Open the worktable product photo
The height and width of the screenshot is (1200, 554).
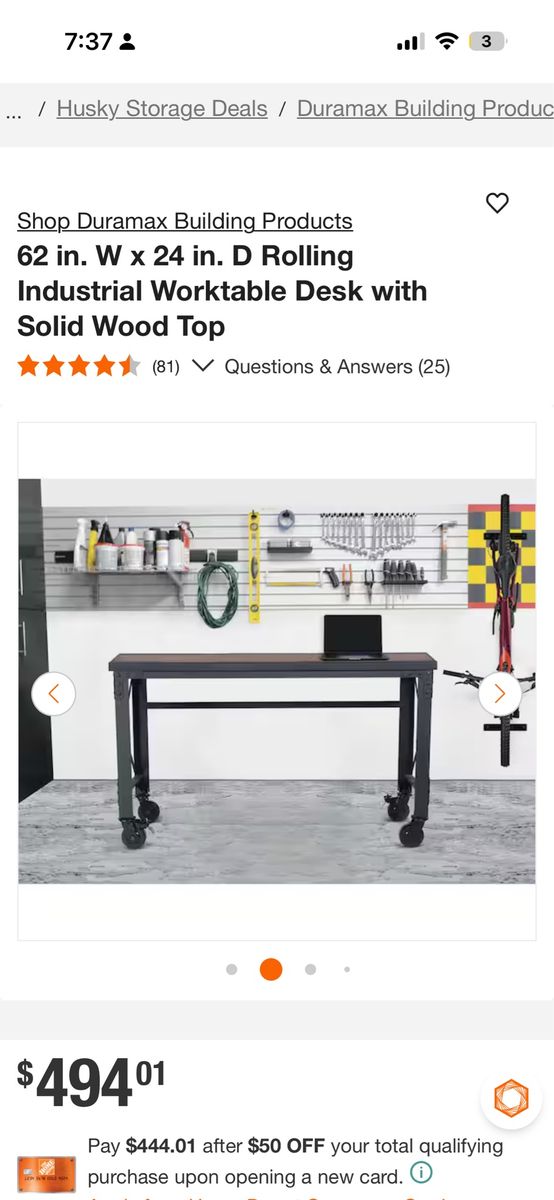point(277,681)
